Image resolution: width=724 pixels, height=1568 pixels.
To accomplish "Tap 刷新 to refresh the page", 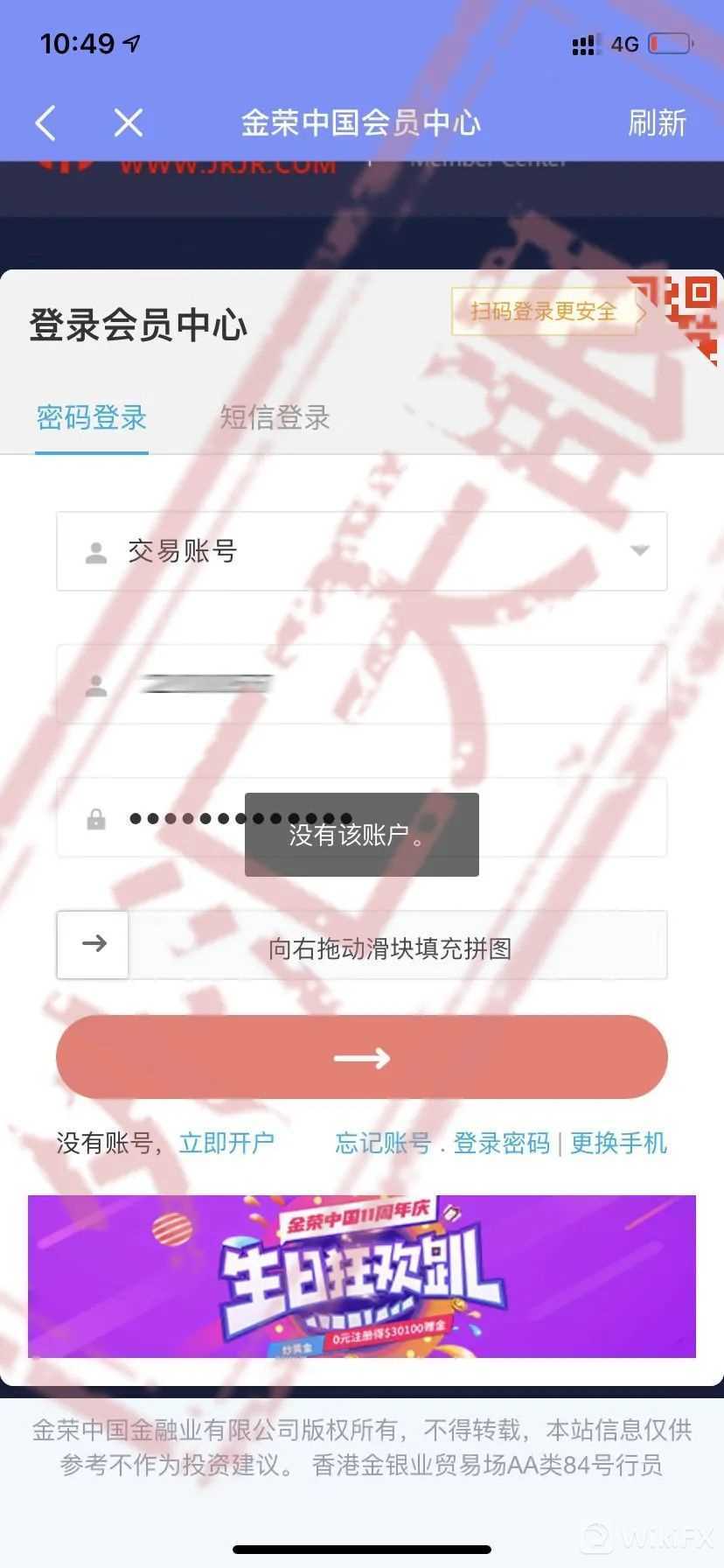I will click(x=657, y=123).
